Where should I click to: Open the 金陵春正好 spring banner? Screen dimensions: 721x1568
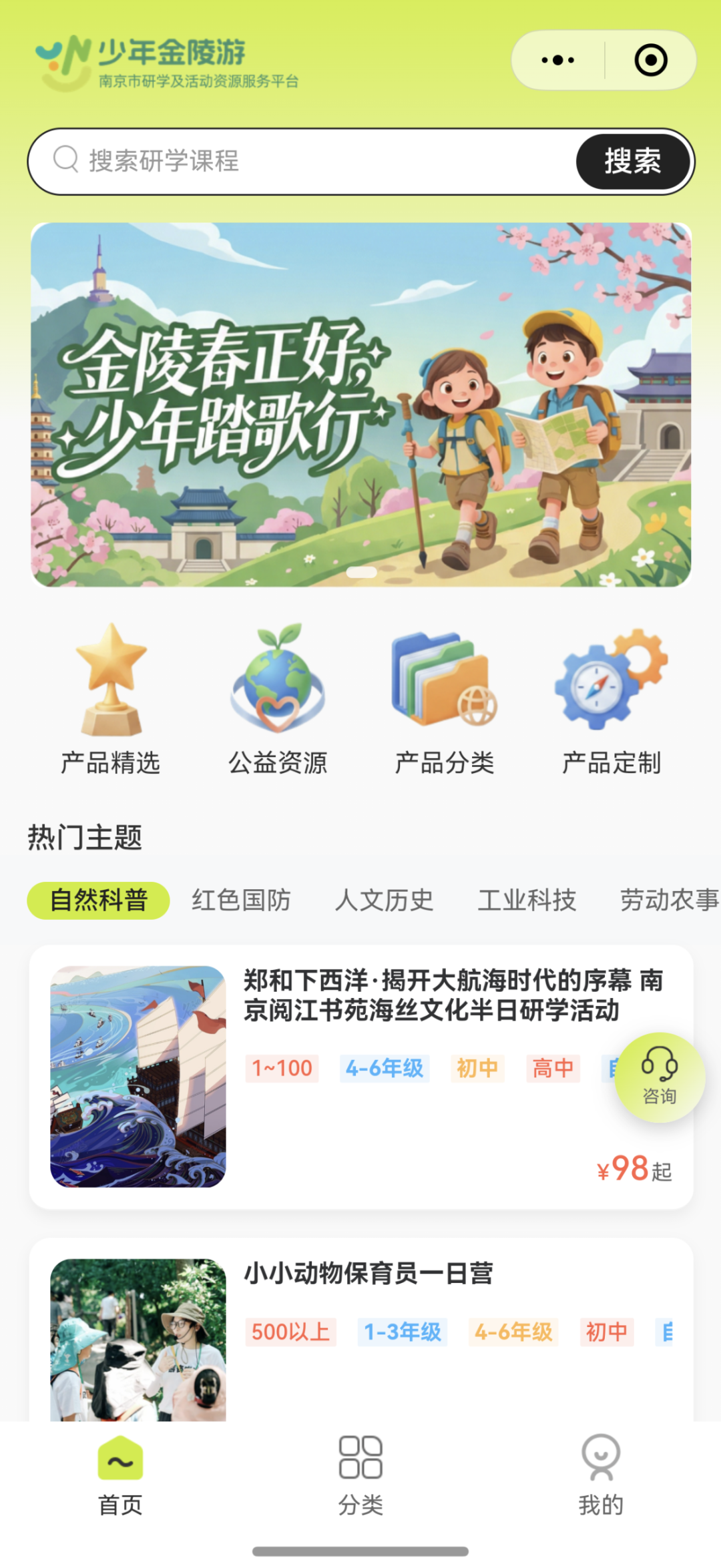tap(360, 405)
